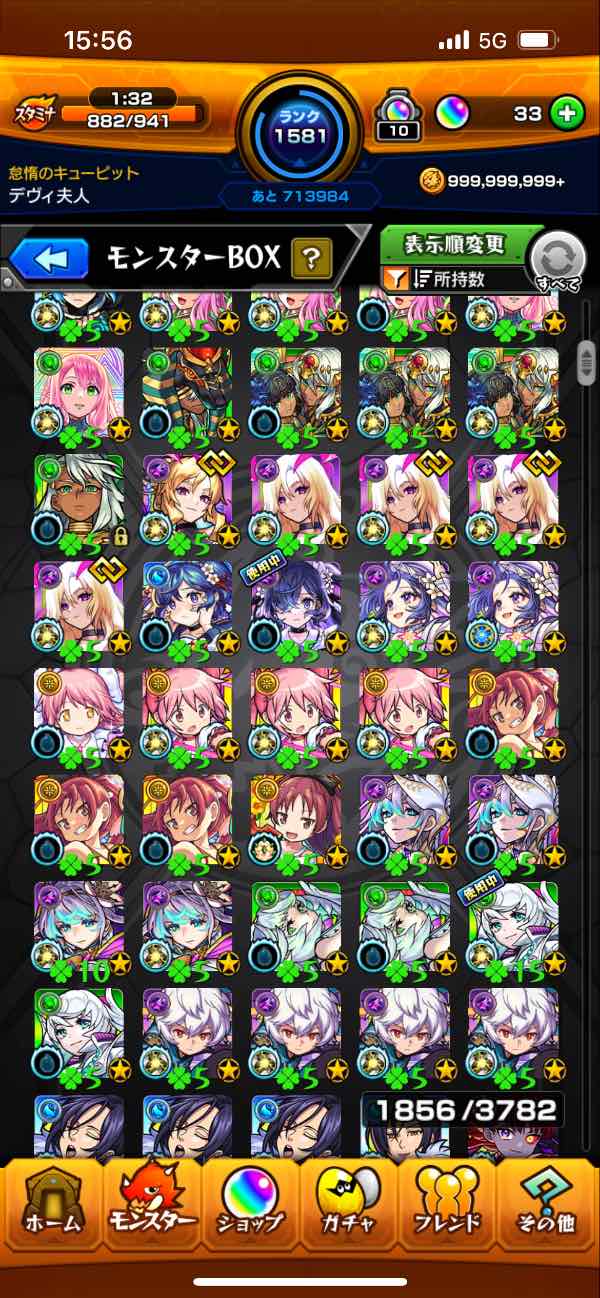The image size is (600, 1298).
Task: Select the monster with clover count 10
Action: pyautogui.click(x=79, y=925)
